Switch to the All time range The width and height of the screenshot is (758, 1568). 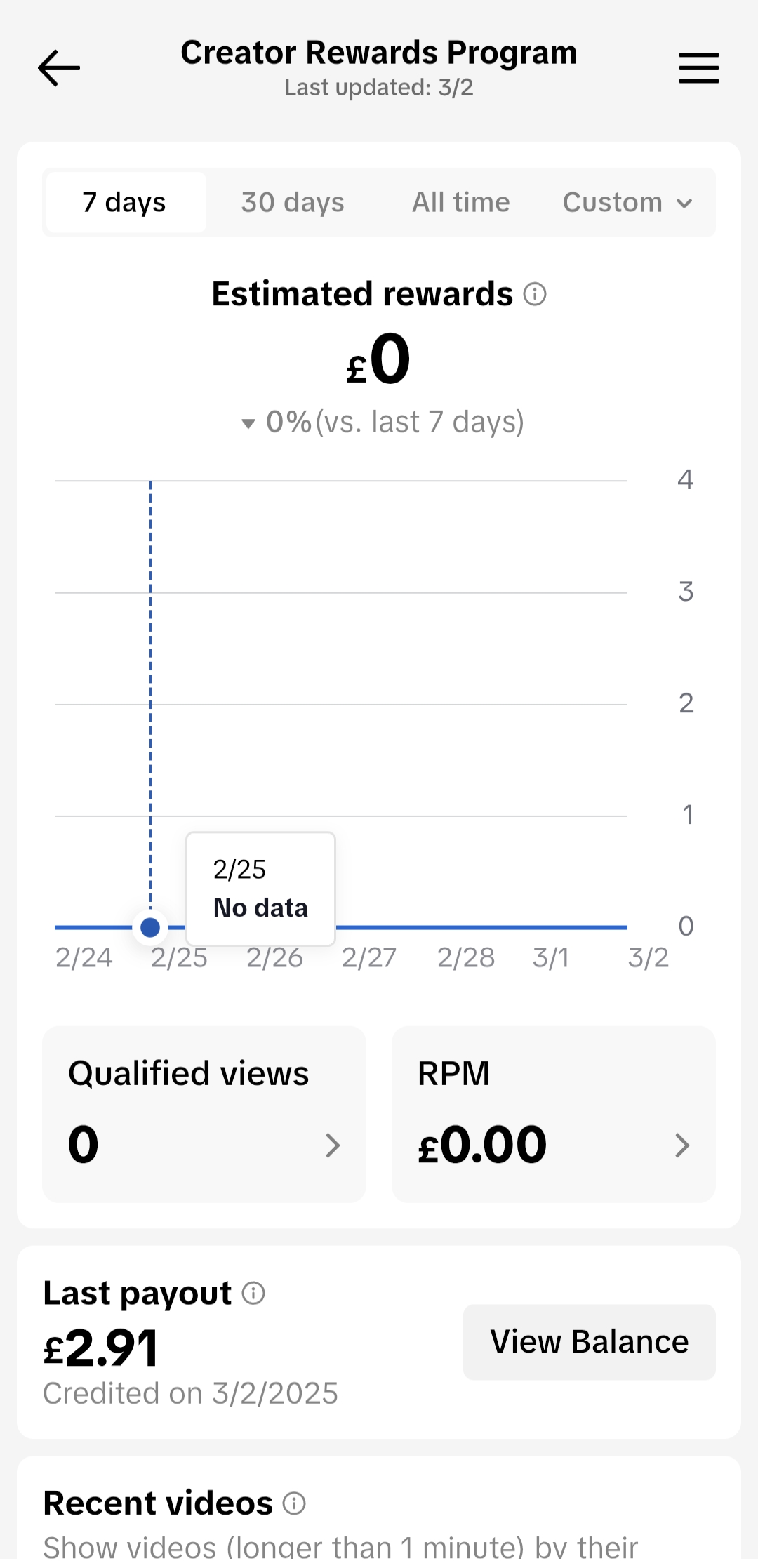point(460,202)
